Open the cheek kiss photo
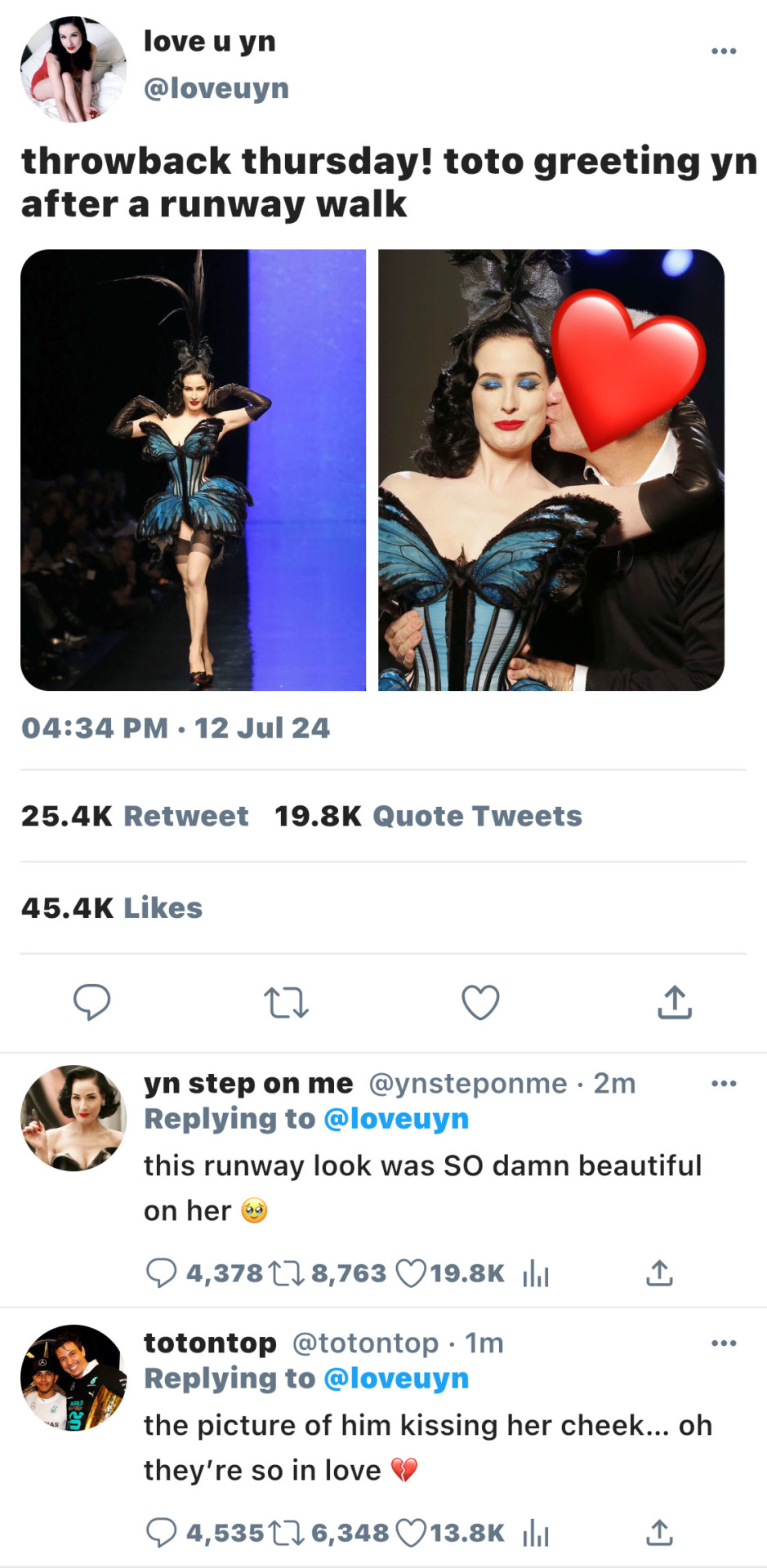Screen dimensions: 767x1568 [551, 470]
